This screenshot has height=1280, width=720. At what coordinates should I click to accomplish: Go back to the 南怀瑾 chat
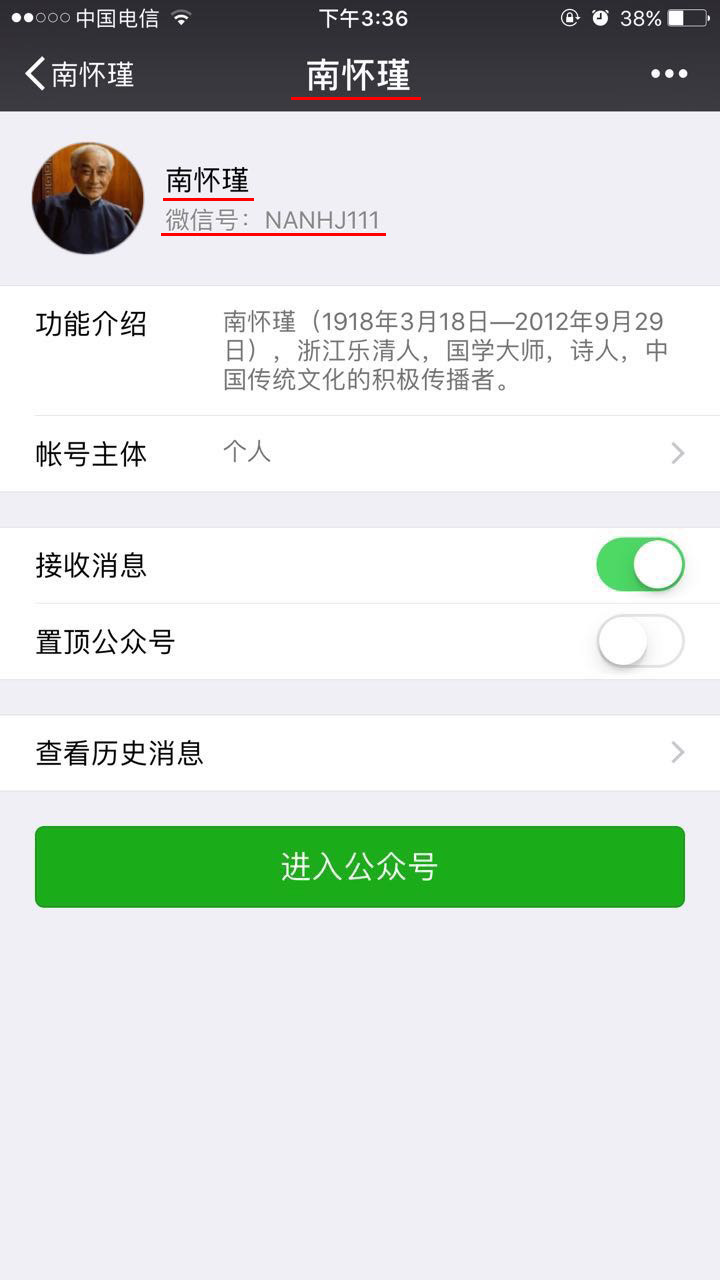[x=79, y=74]
